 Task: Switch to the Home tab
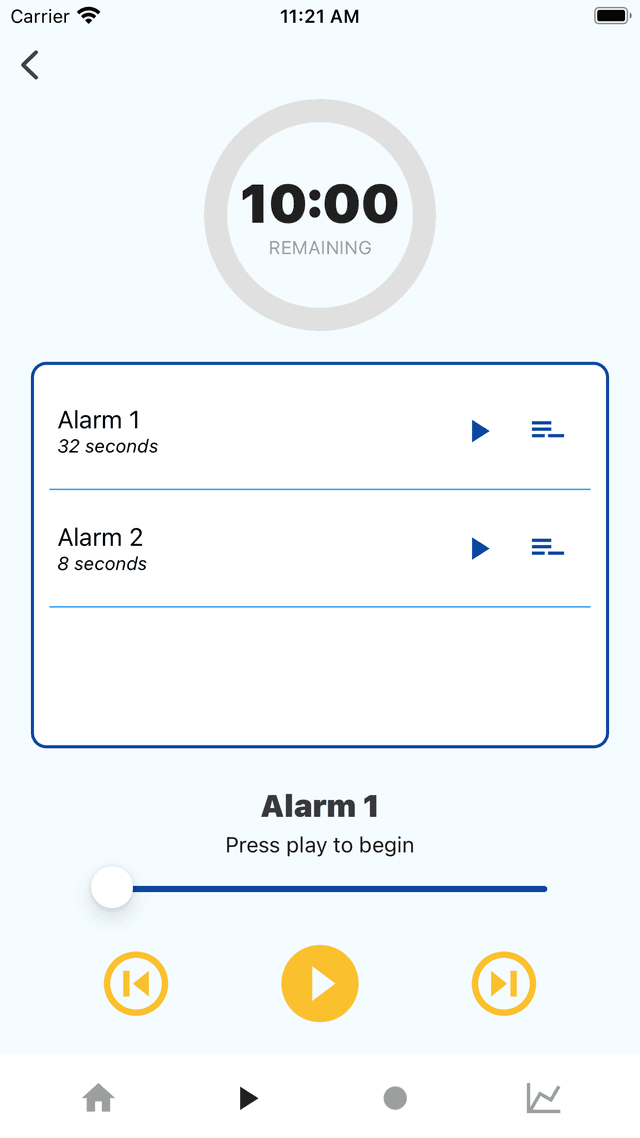tap(99, 1097)
